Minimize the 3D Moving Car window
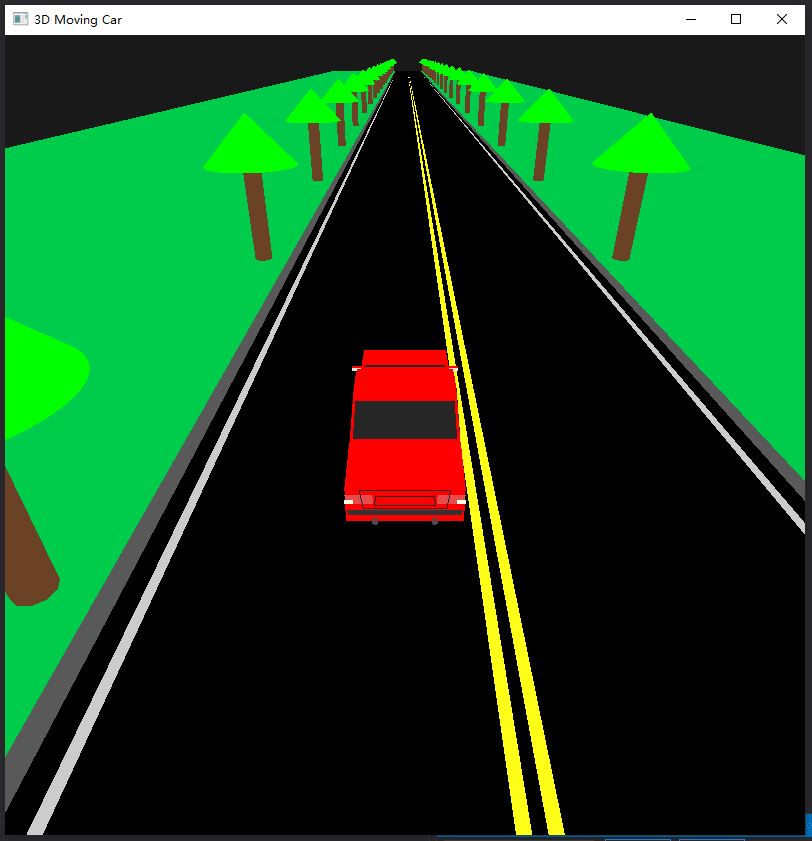This screenshot has height=841, width=812. [x=690, y=19]
